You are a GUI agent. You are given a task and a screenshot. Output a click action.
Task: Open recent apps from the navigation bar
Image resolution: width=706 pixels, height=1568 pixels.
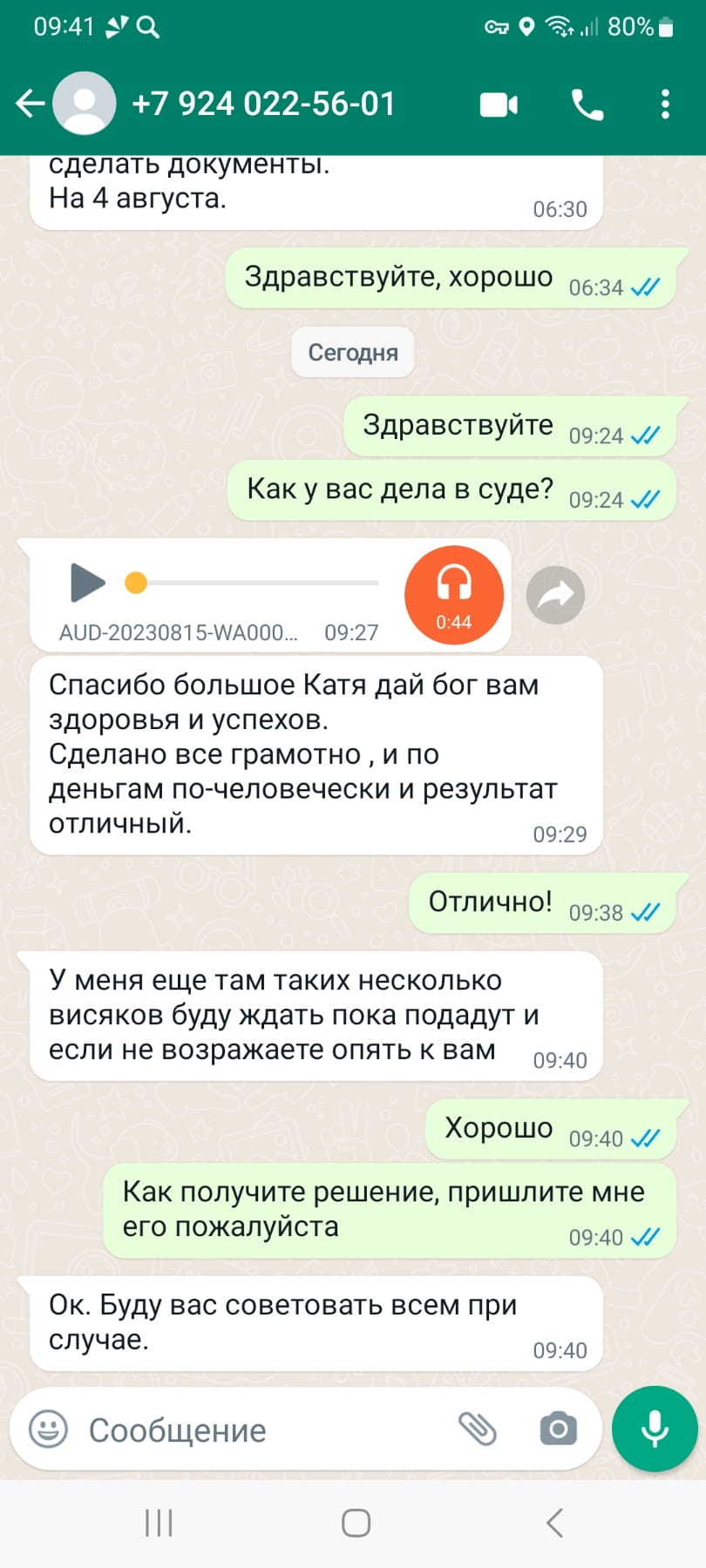coord(159,1523)
